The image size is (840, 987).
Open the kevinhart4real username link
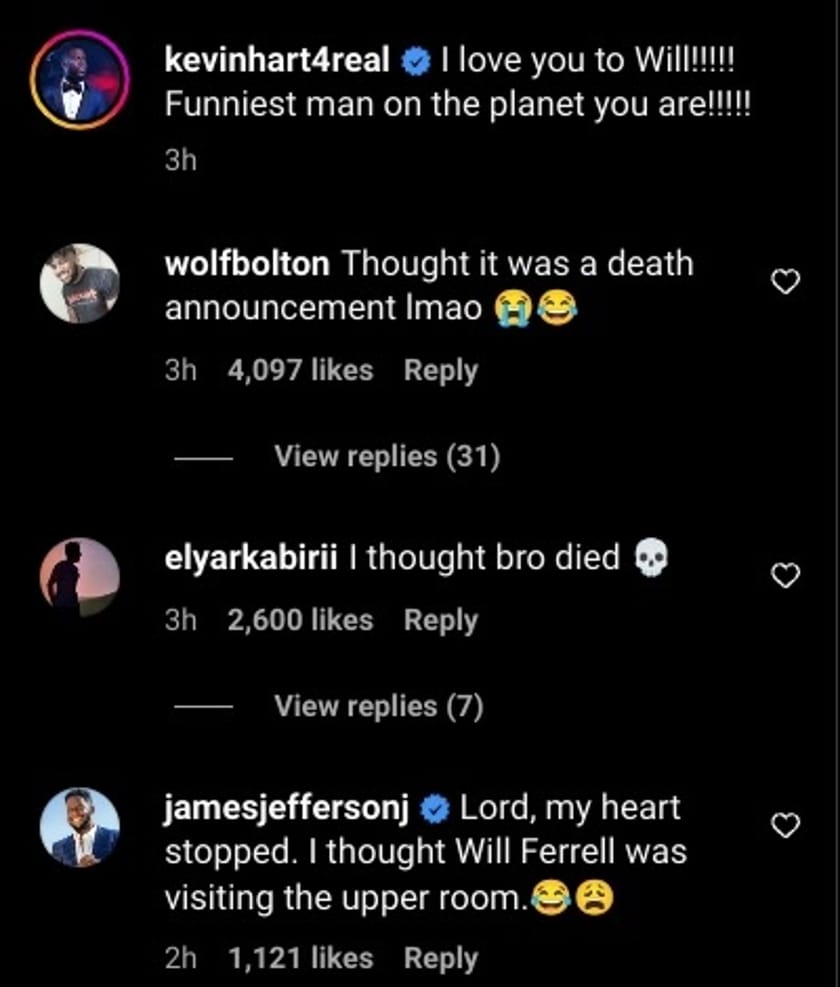click(x=278, y=60)
